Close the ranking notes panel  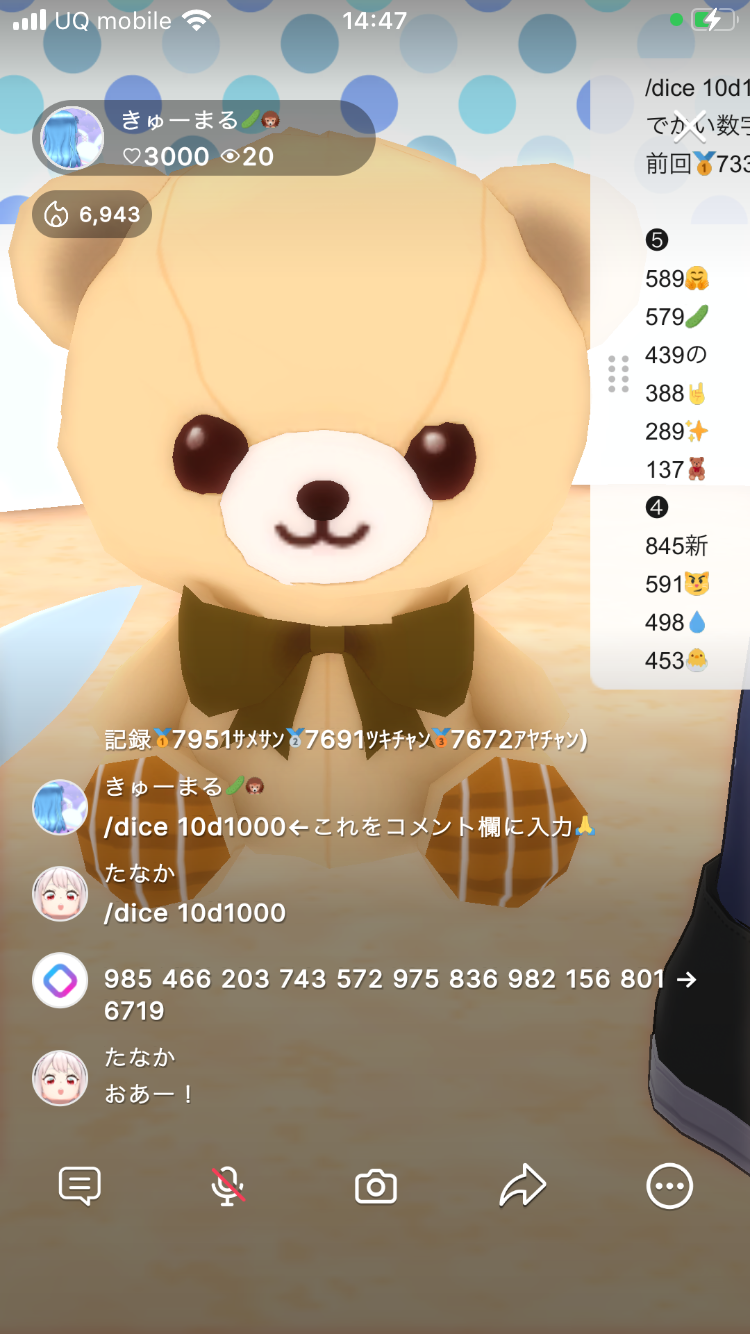(x=691, y=126)
